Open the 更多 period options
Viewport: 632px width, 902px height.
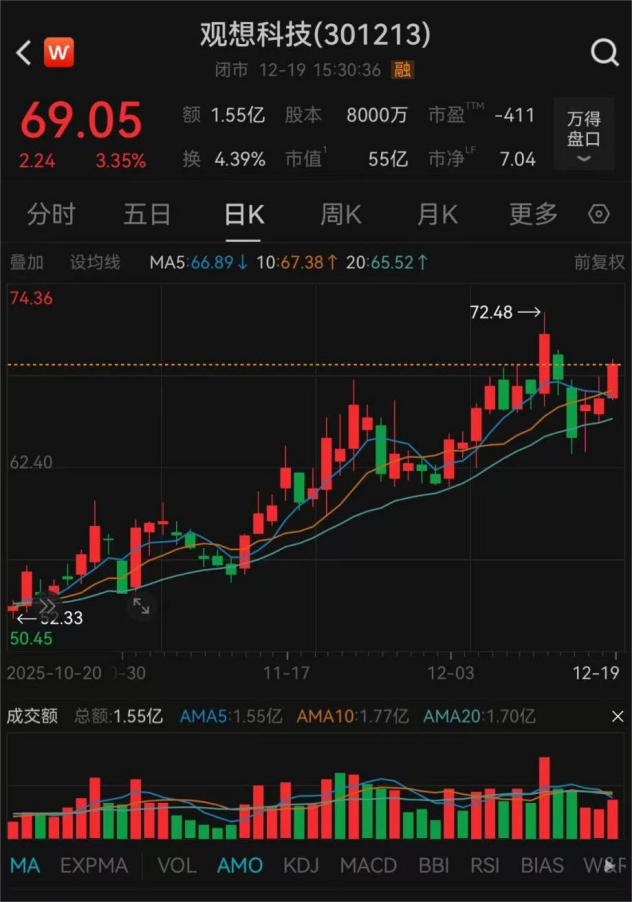pyautogui.click(x=533, y=214)
